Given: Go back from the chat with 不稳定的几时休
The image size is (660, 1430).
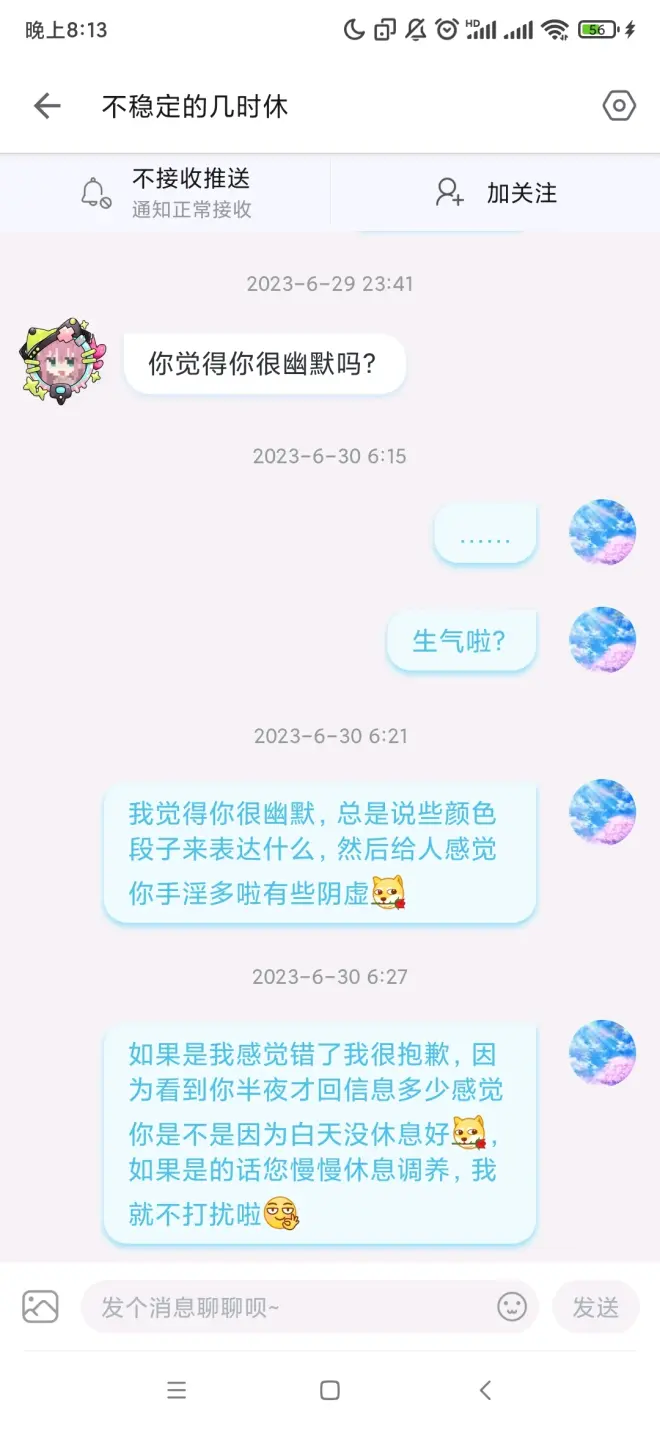Looking at the screenshot, I should 47,106.
